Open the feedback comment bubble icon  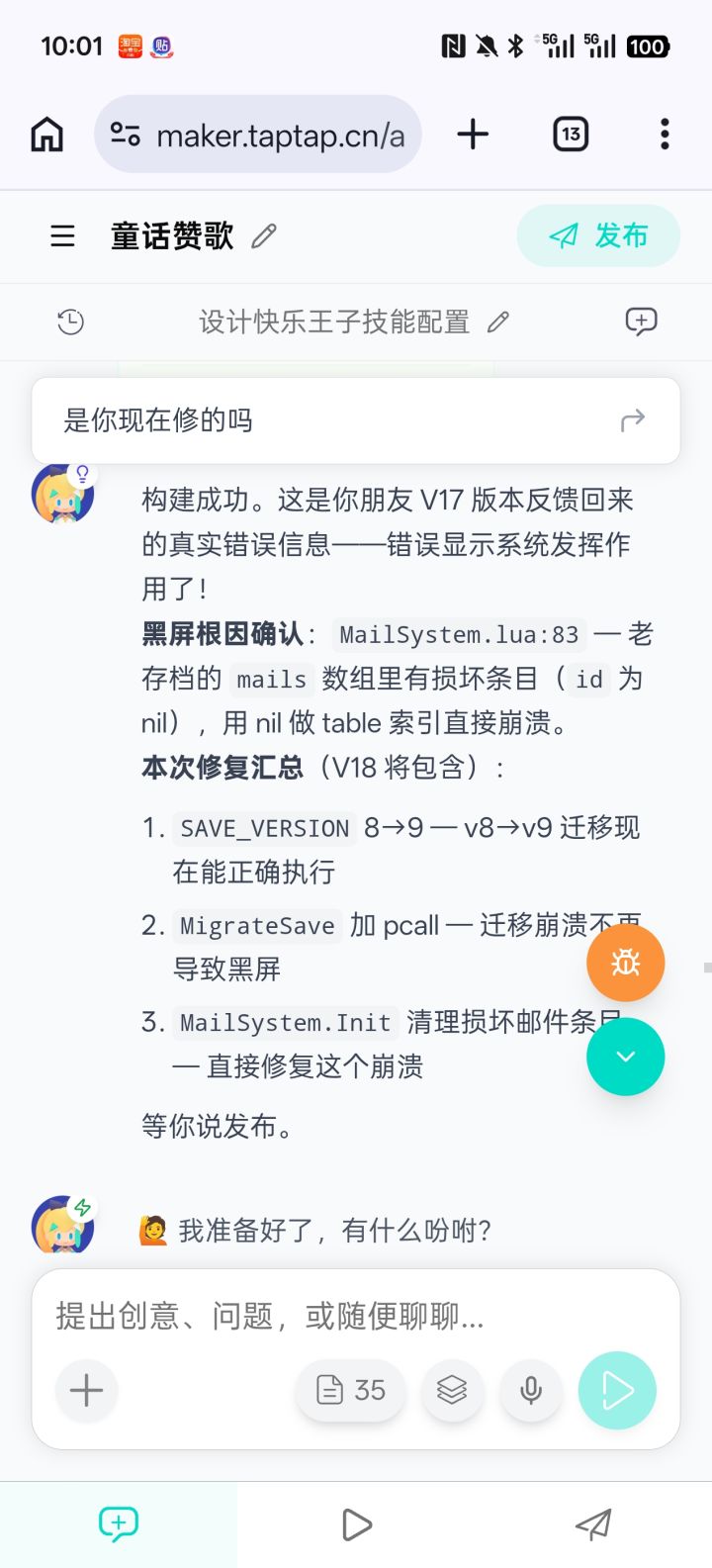[x=641, y=321]
